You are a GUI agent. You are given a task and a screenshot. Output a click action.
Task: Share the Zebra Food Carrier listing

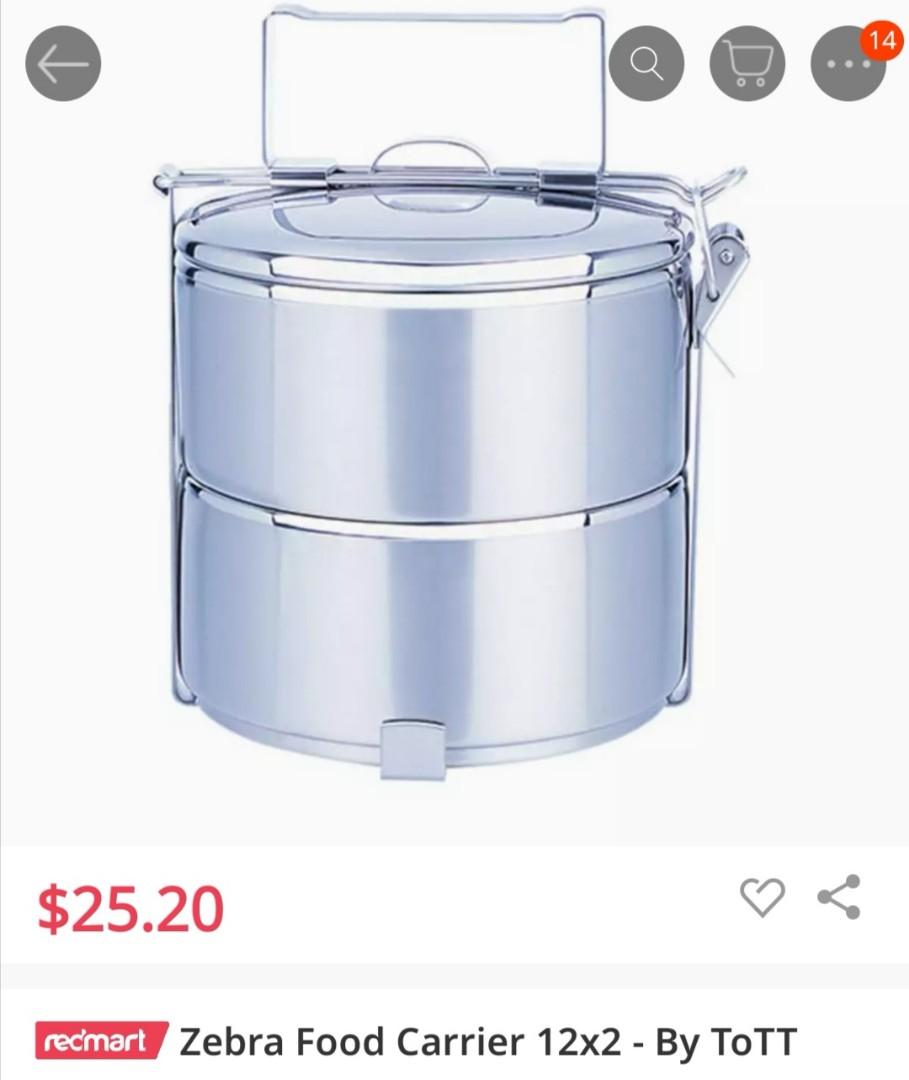click(x=839, y=897)
